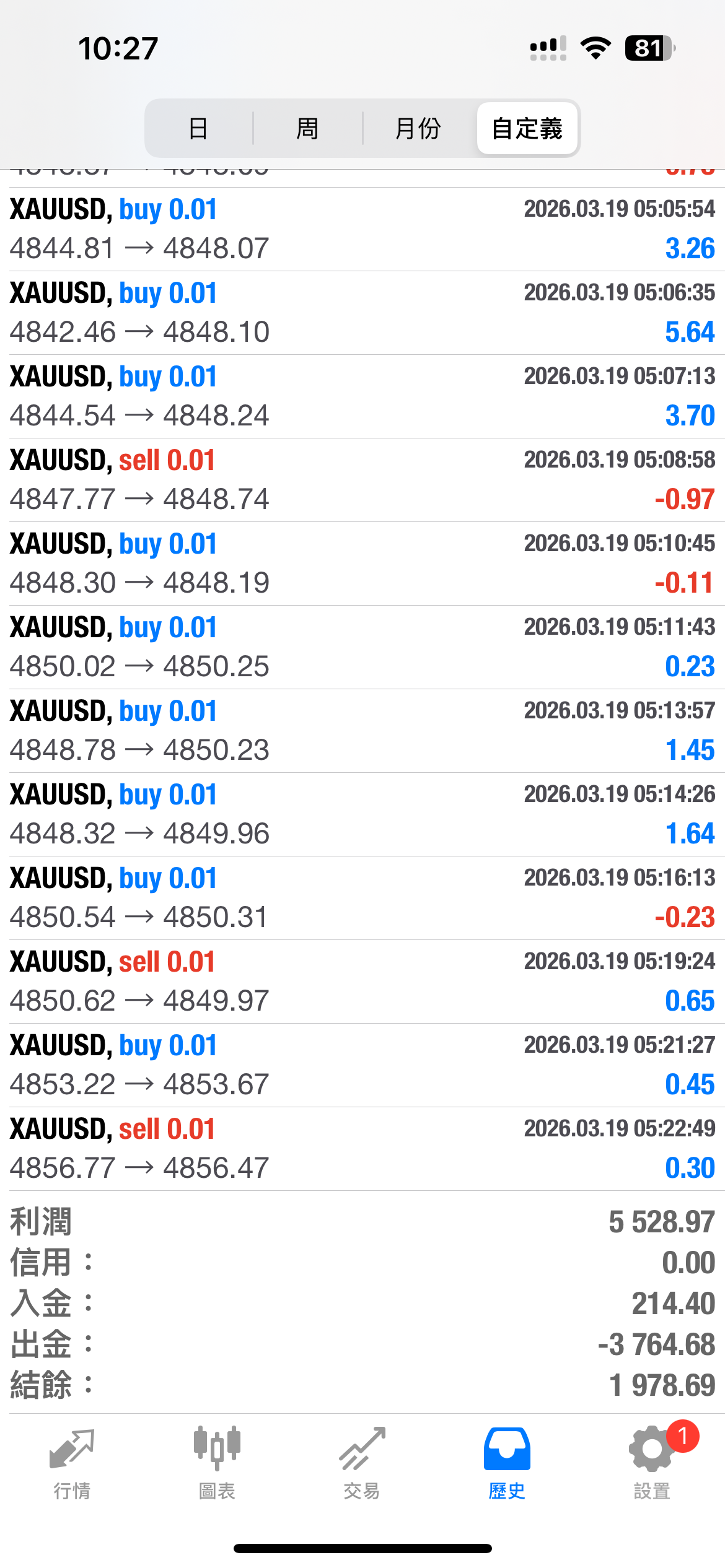Image resolution: width=725 pixels, height=1568 pixels.
Task: Switch to the 日 (day) period
Action: 198,129
